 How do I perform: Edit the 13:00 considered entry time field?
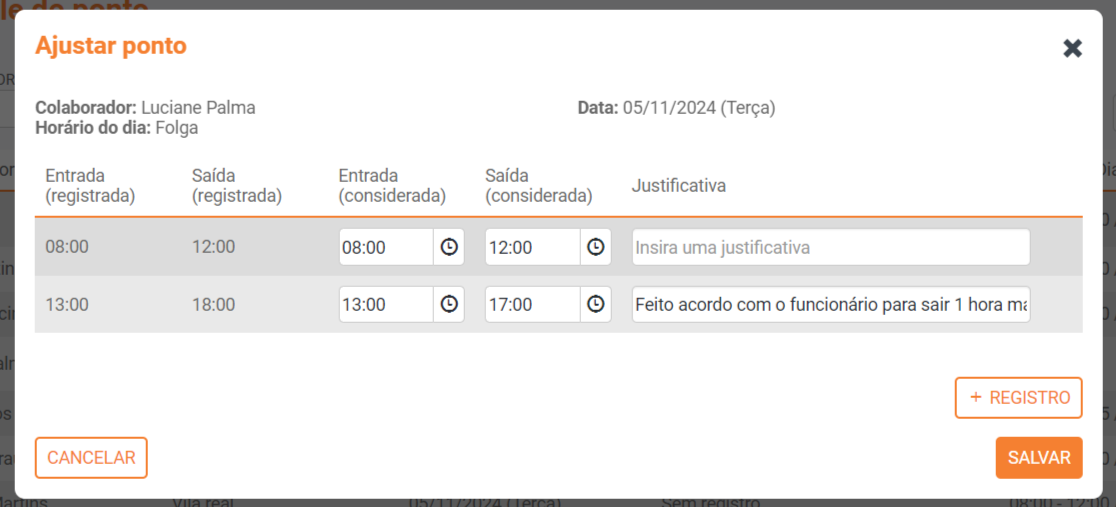click(385, 305)
